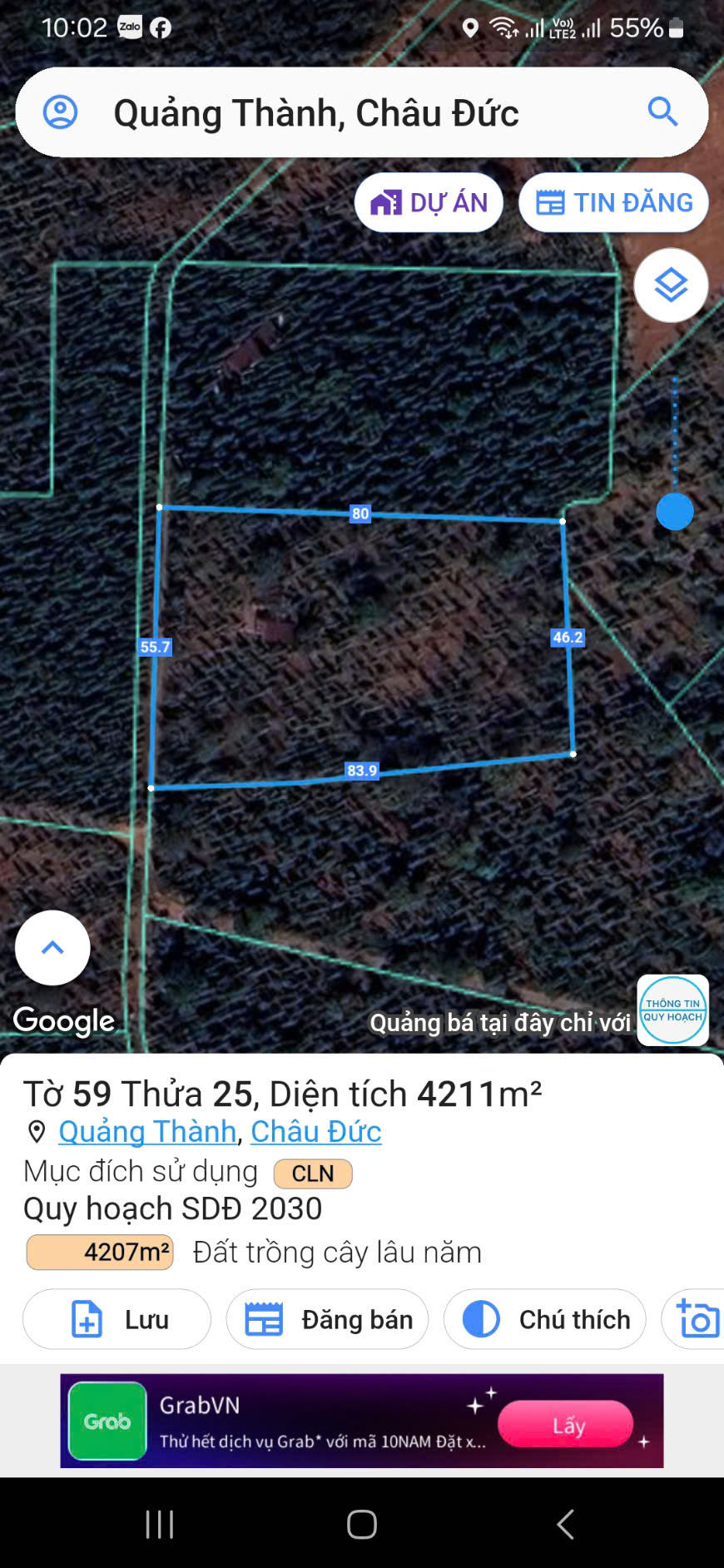
Task: Go back with the system back button
Action: coord(565,1524)
